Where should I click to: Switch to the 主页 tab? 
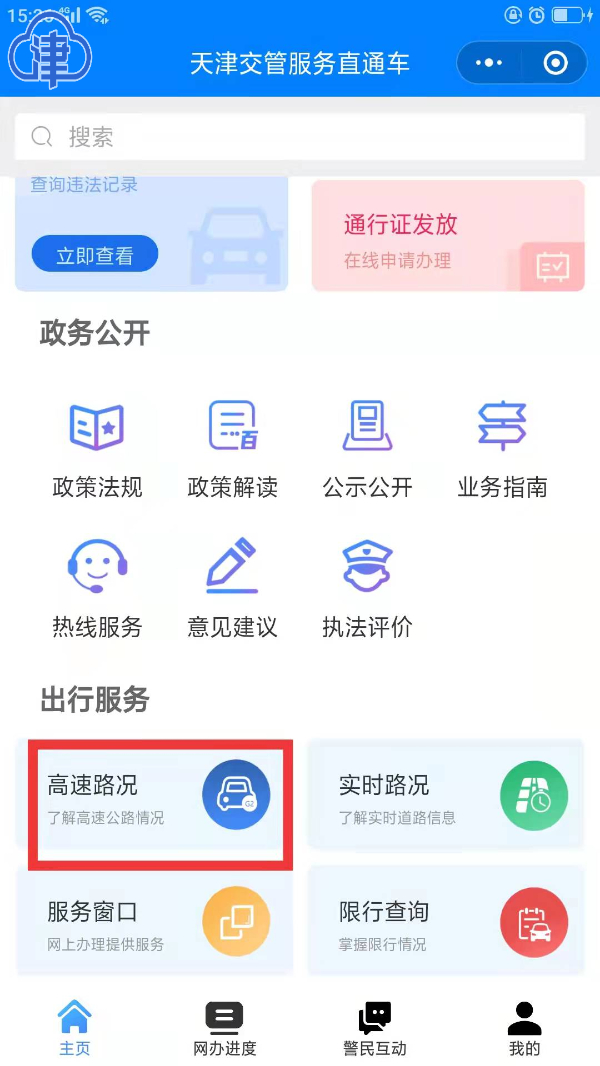(x=75, y=1028)
